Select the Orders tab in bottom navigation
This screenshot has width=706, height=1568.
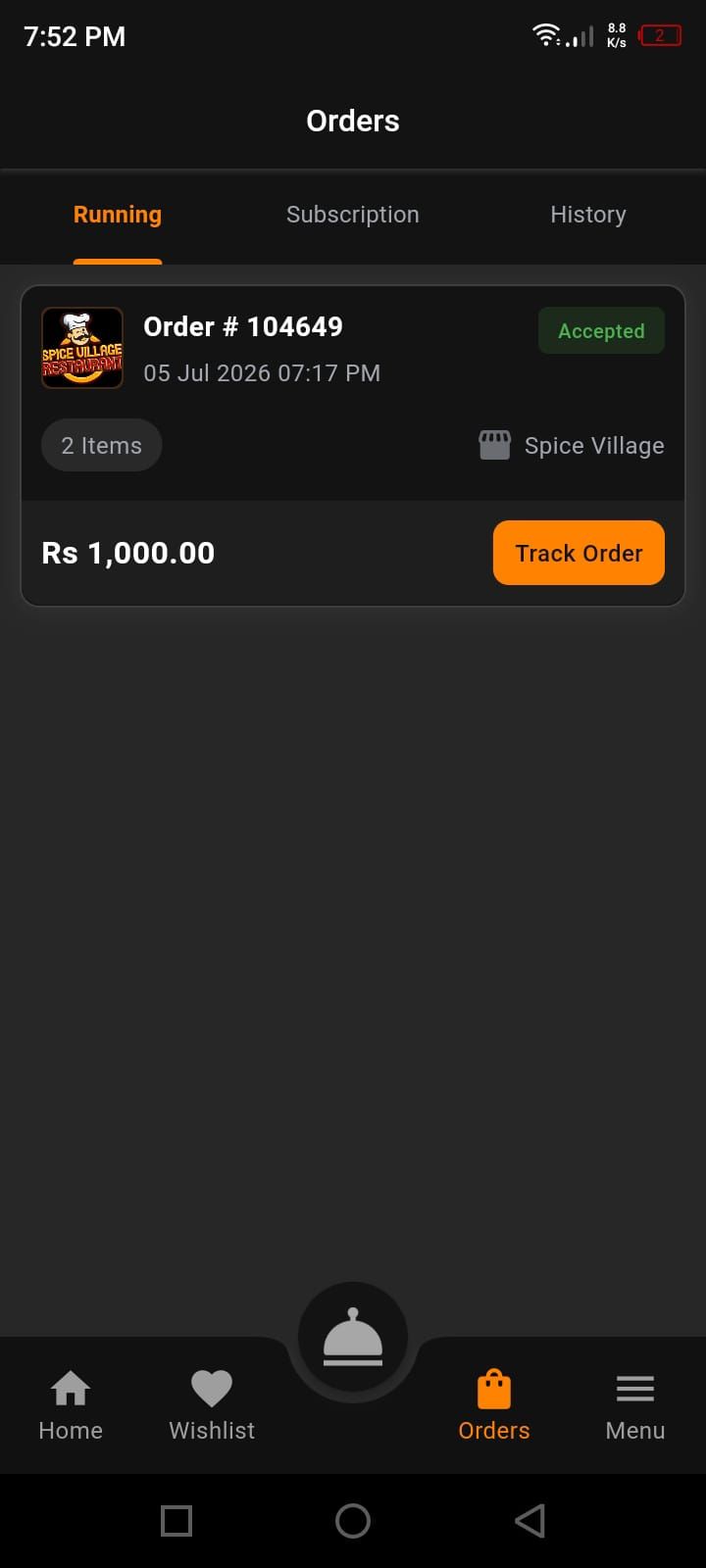[x=494, y=1406]
